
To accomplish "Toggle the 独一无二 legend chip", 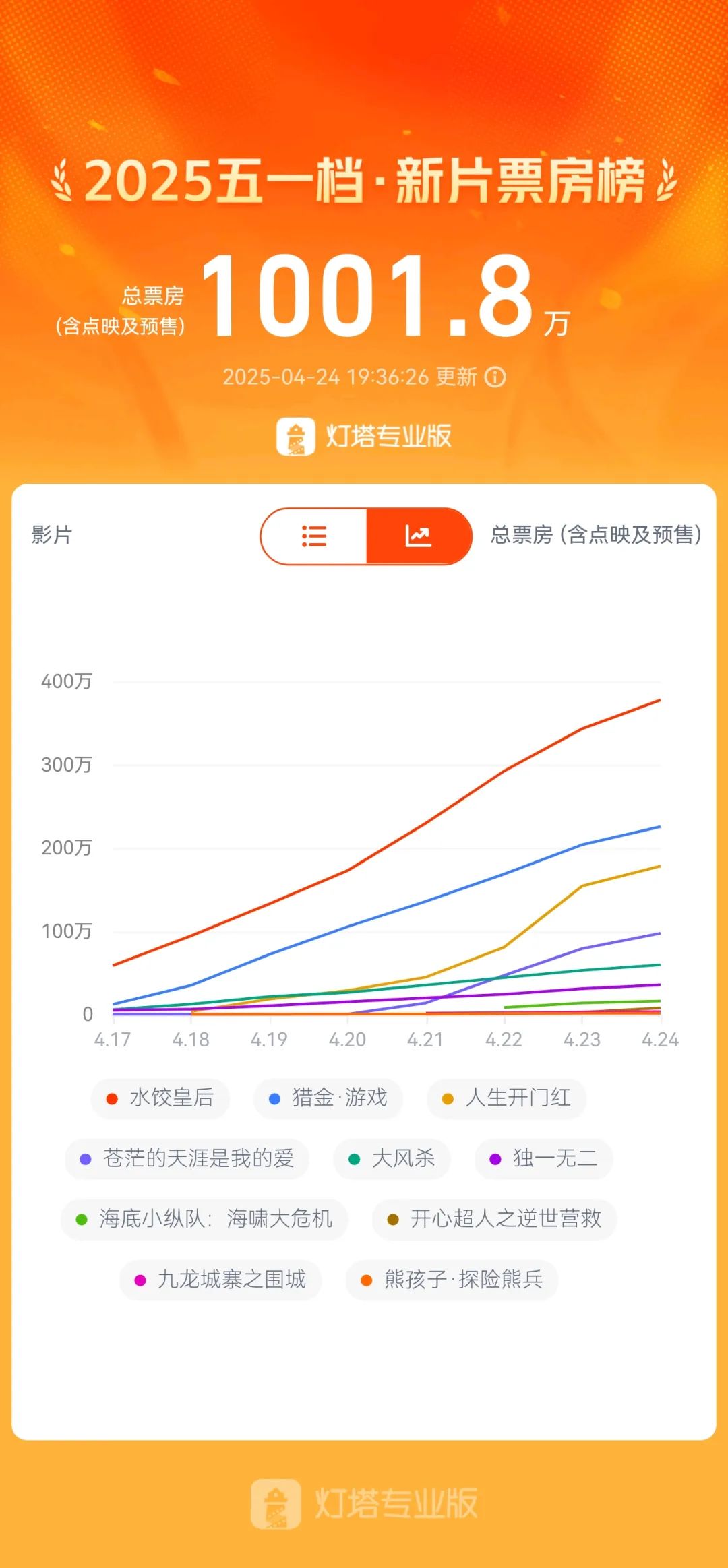I will click(543, 1159).
